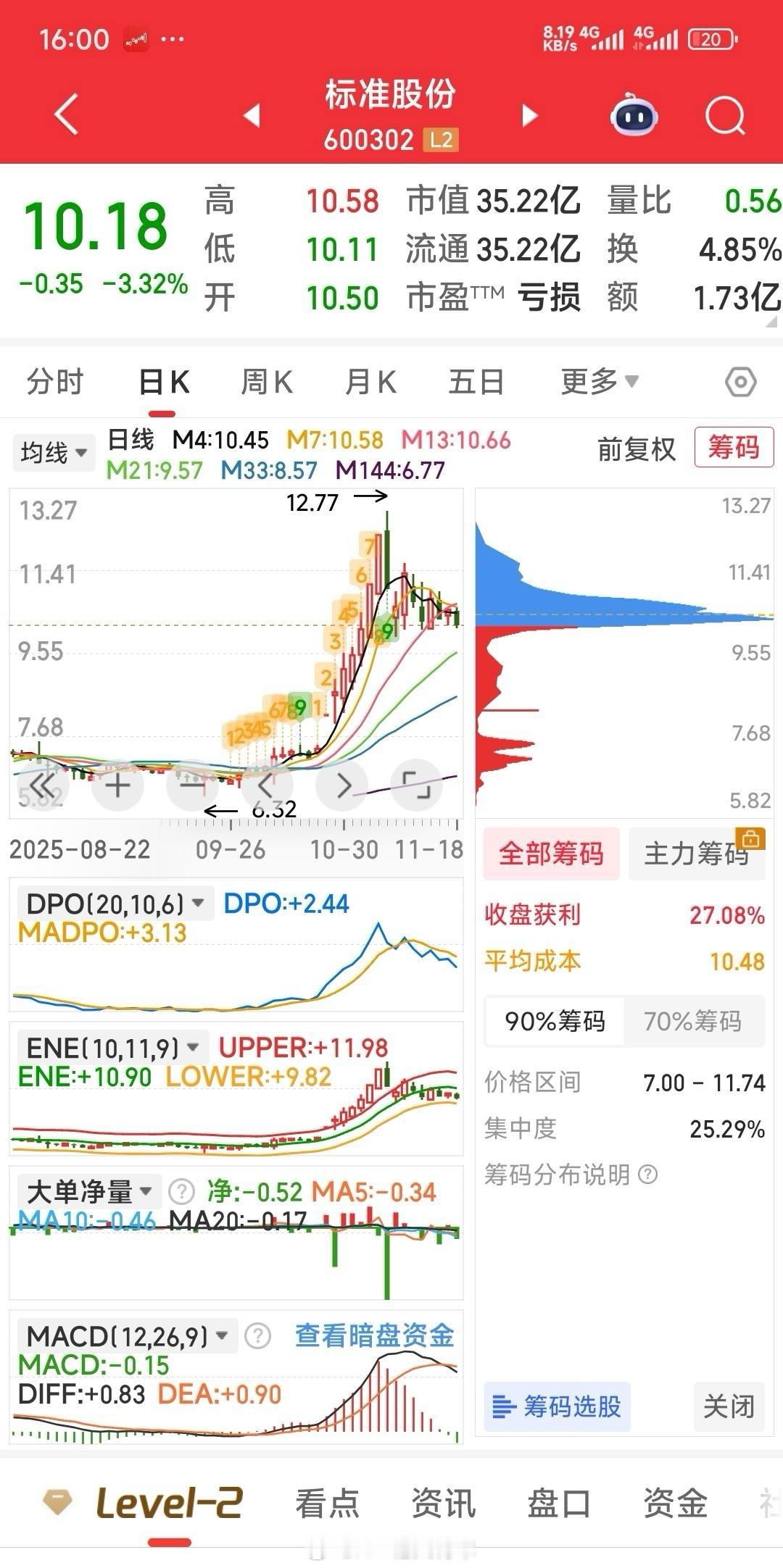The width and height of the screenshot is (783, 1568).
Task: Switch to the 资金 bottom tab
Action: 675,1503
